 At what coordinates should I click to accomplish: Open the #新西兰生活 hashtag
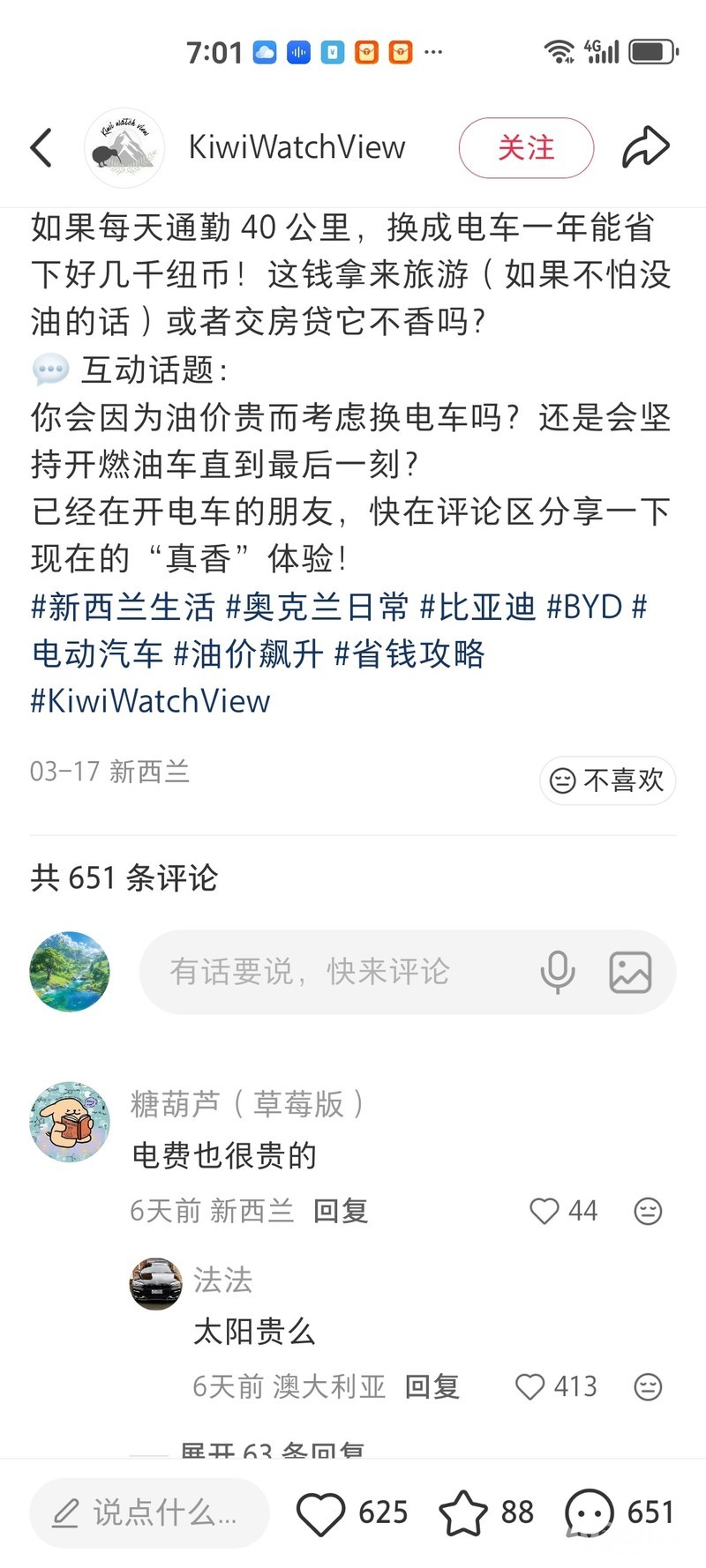tap(123, 608)
